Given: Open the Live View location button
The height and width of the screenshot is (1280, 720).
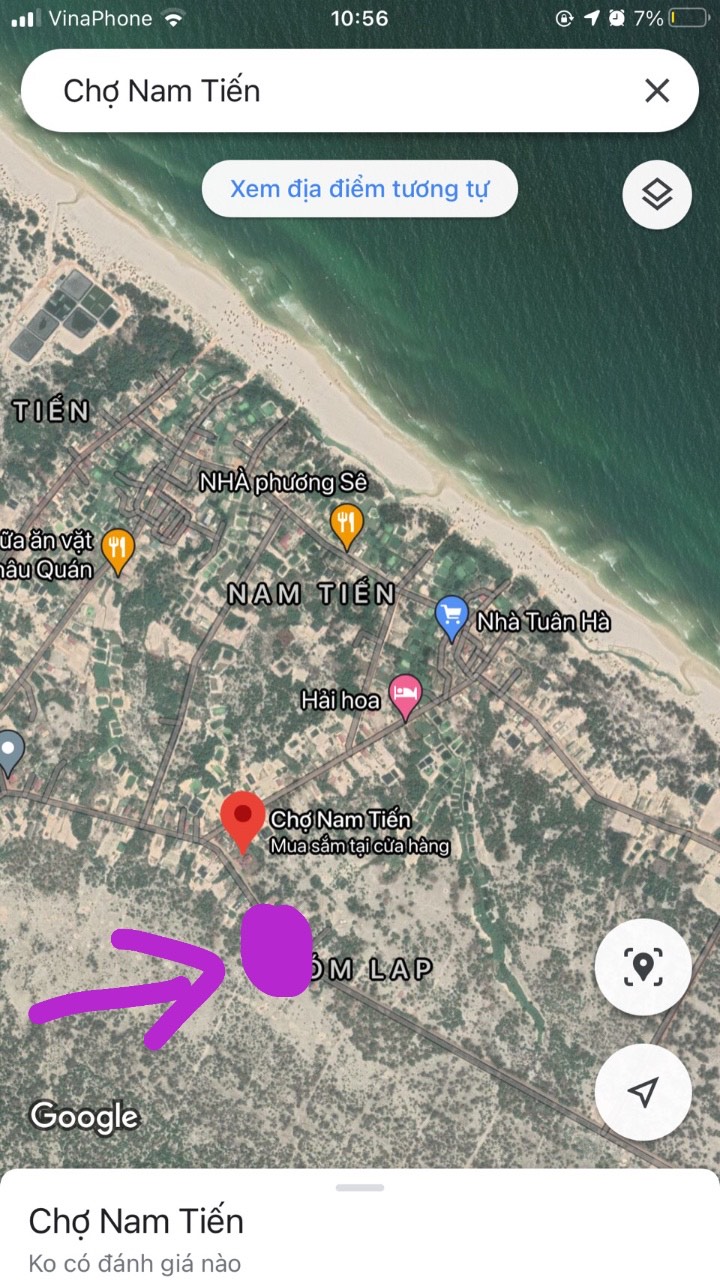Looking at the screenshot, I should pyautogui.click(x=642, y=967).
